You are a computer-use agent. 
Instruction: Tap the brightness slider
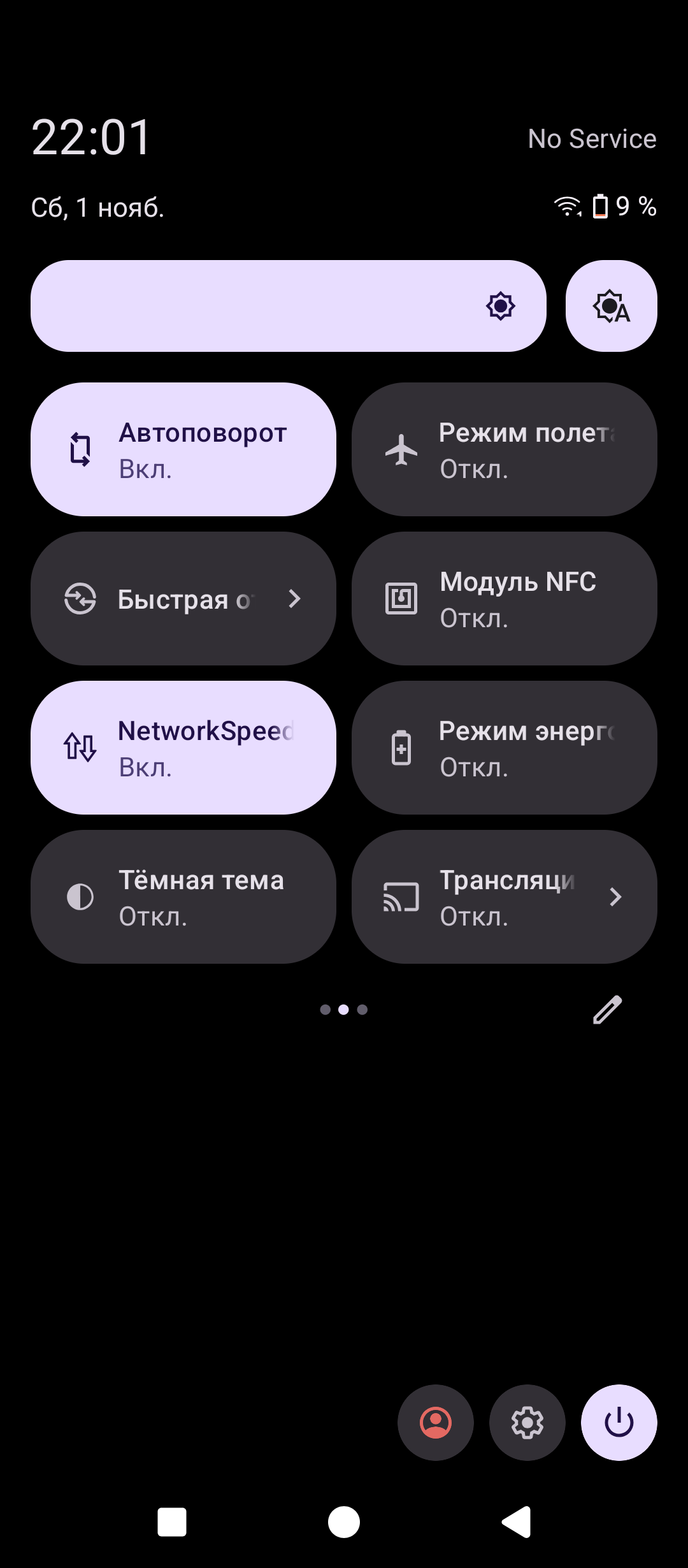coord(288,306)
